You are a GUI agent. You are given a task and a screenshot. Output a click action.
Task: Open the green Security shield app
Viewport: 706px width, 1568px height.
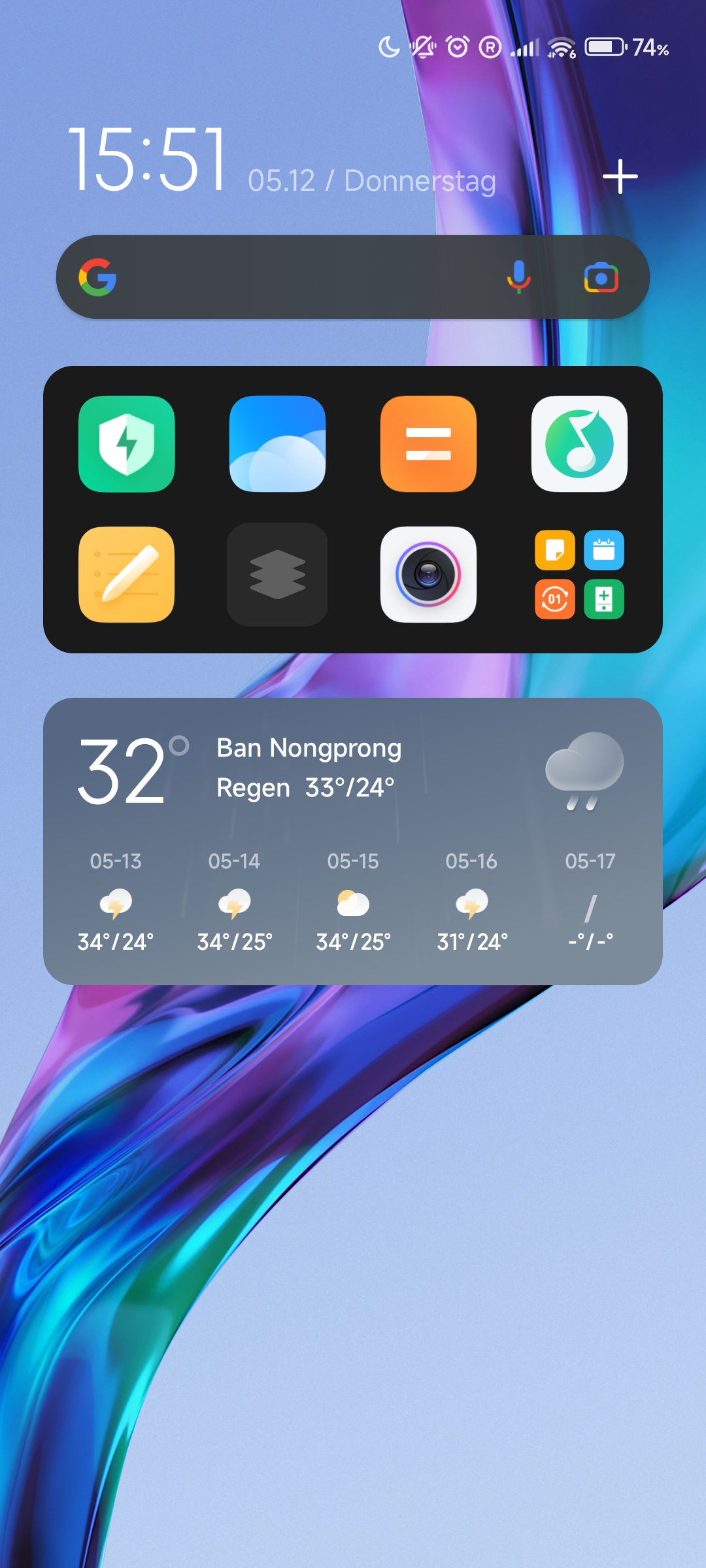point(127,444)
